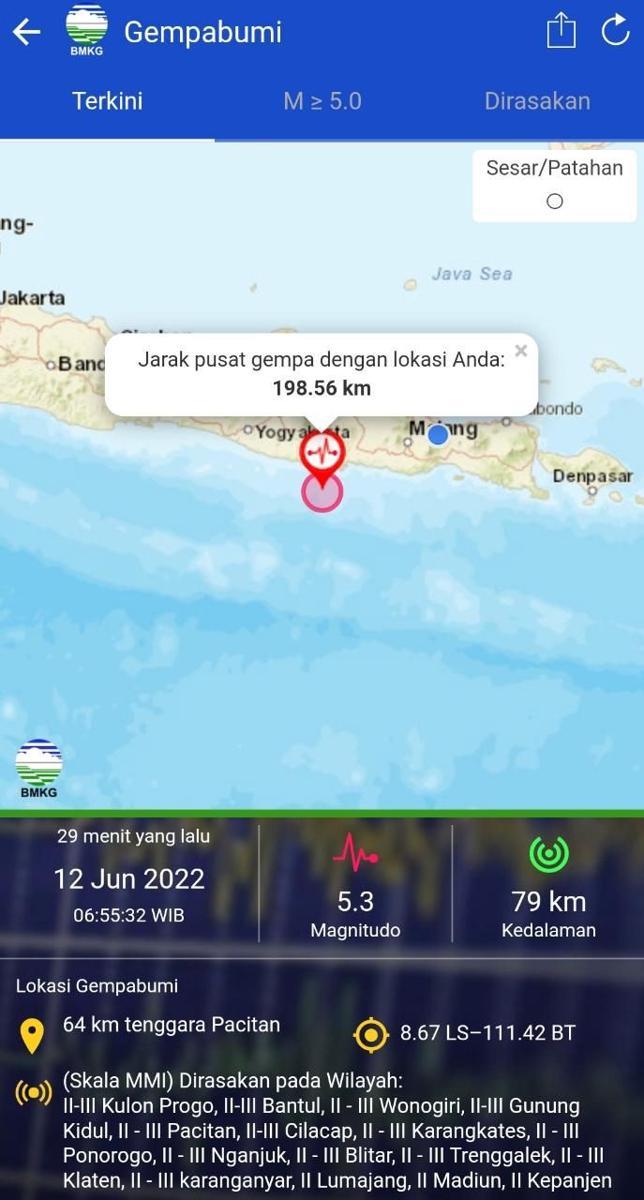This screenshot has height=1200, width=644.
Task: Close the distance popup on the map
Action: click(x=520, y=351)
